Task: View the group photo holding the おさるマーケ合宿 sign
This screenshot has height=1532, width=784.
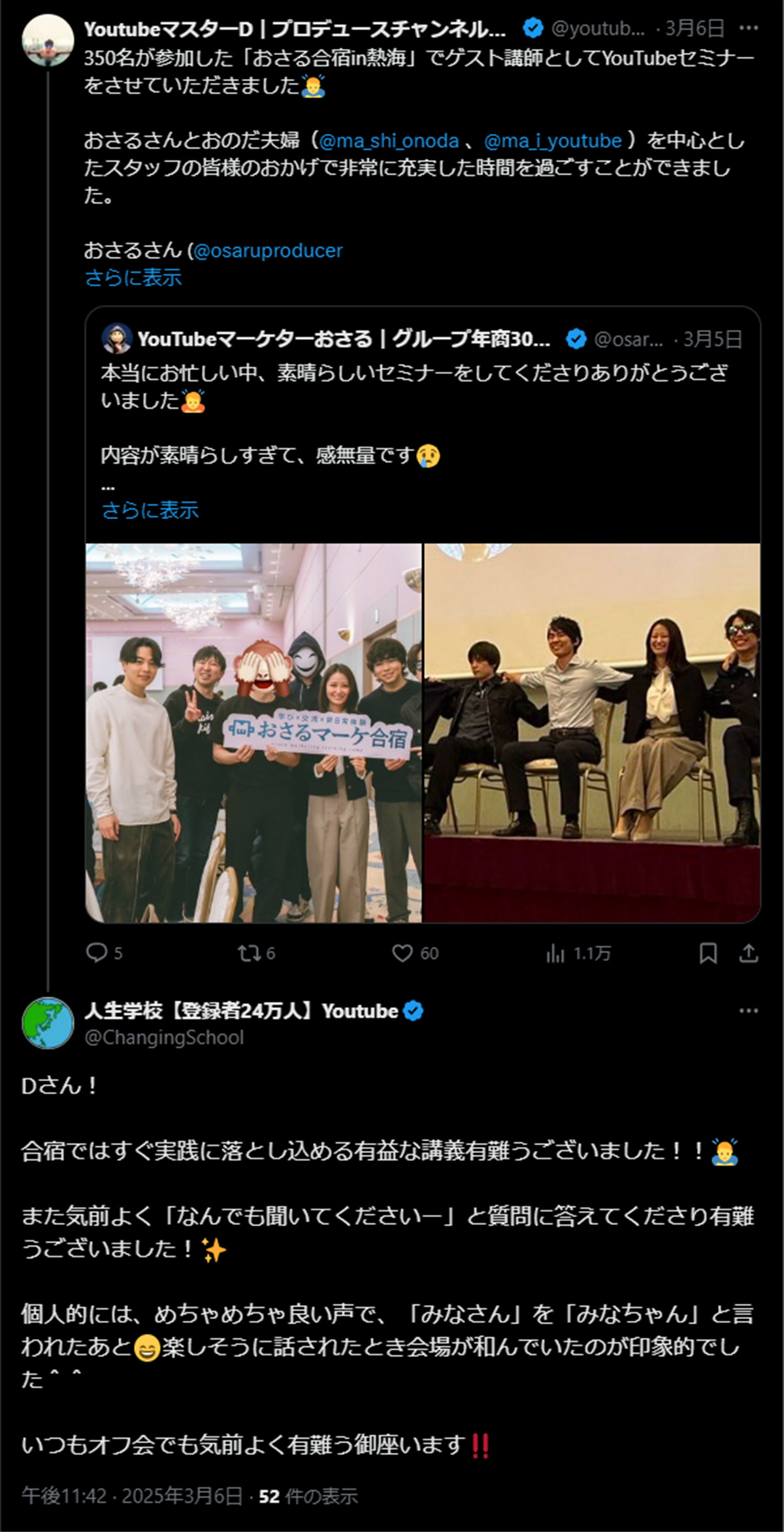Action: pyautogui.click(x=253, y=733)
